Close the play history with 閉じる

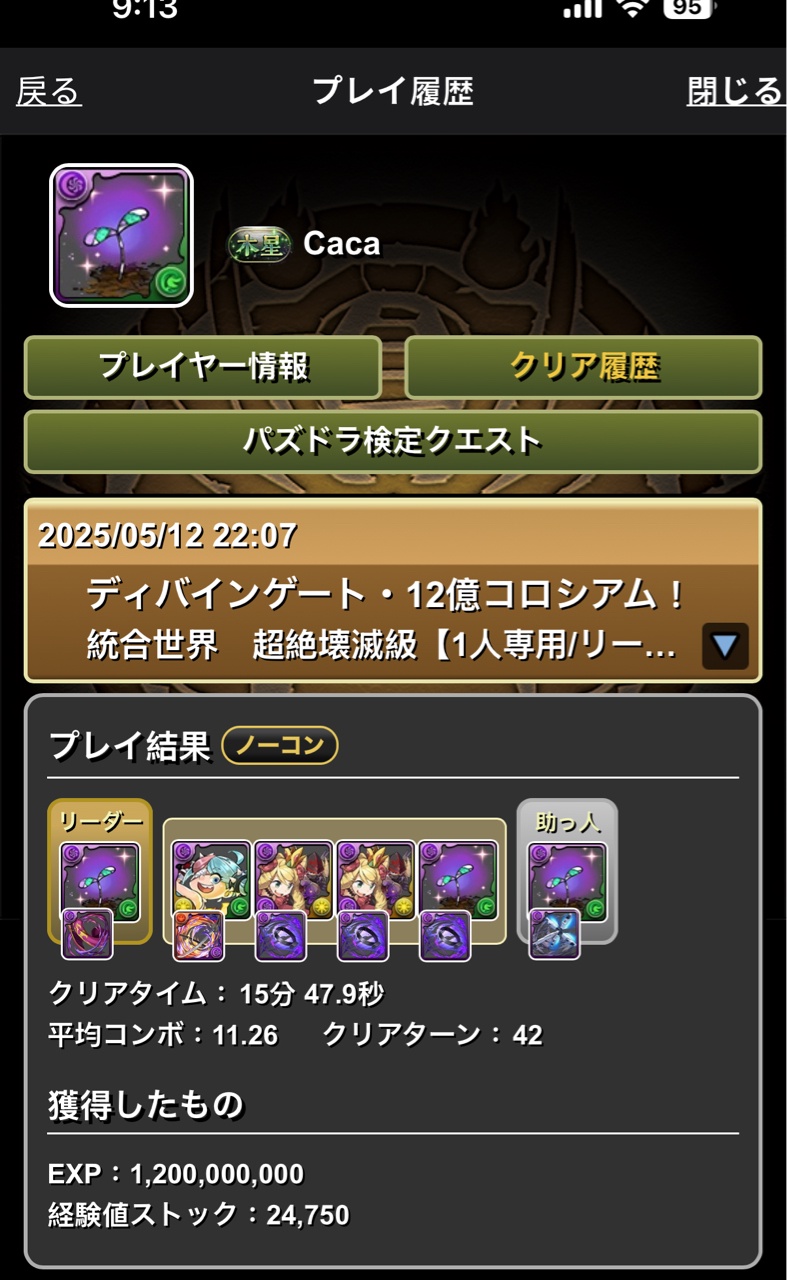pos(734,92)
